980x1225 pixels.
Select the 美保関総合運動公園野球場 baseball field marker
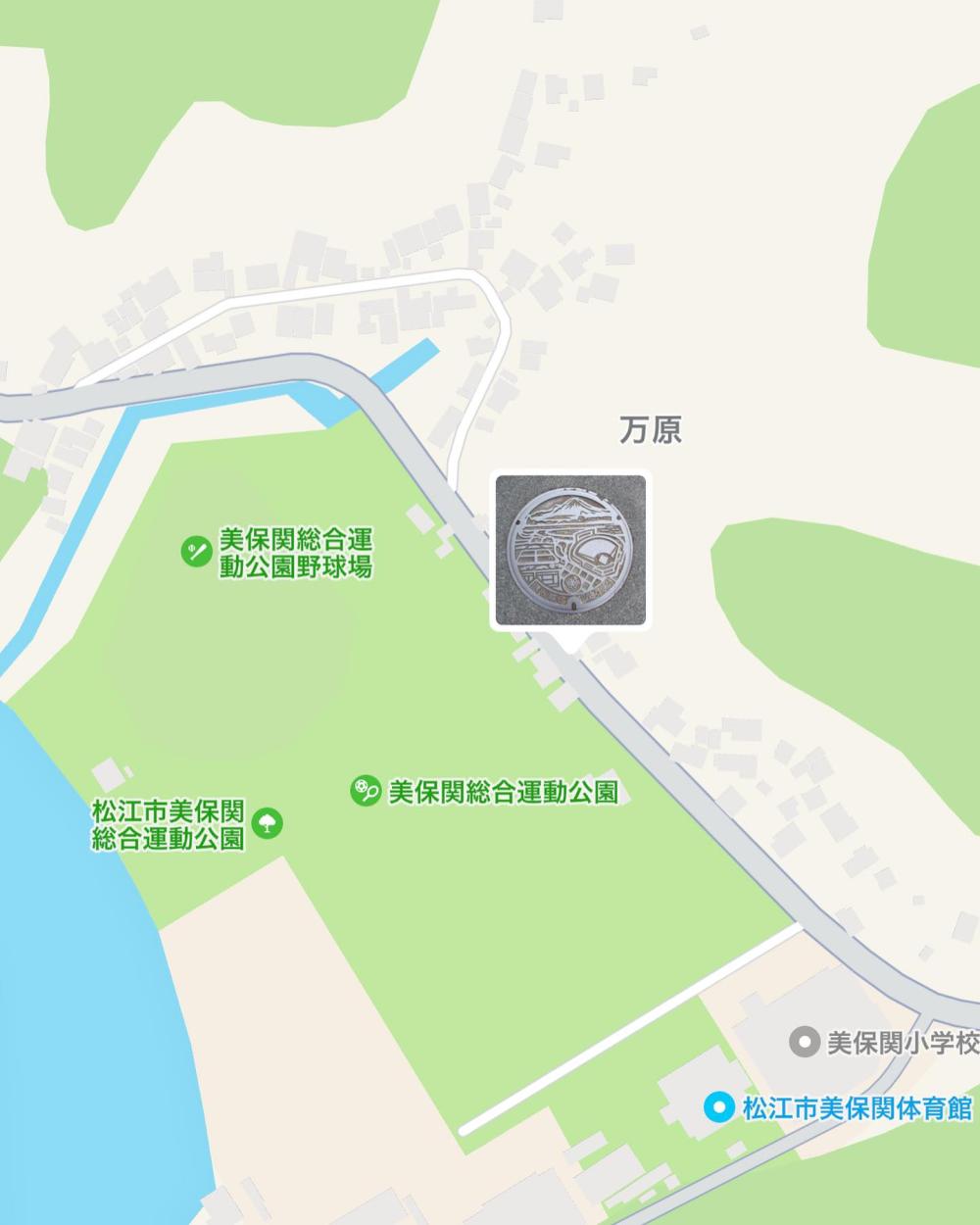197,552
